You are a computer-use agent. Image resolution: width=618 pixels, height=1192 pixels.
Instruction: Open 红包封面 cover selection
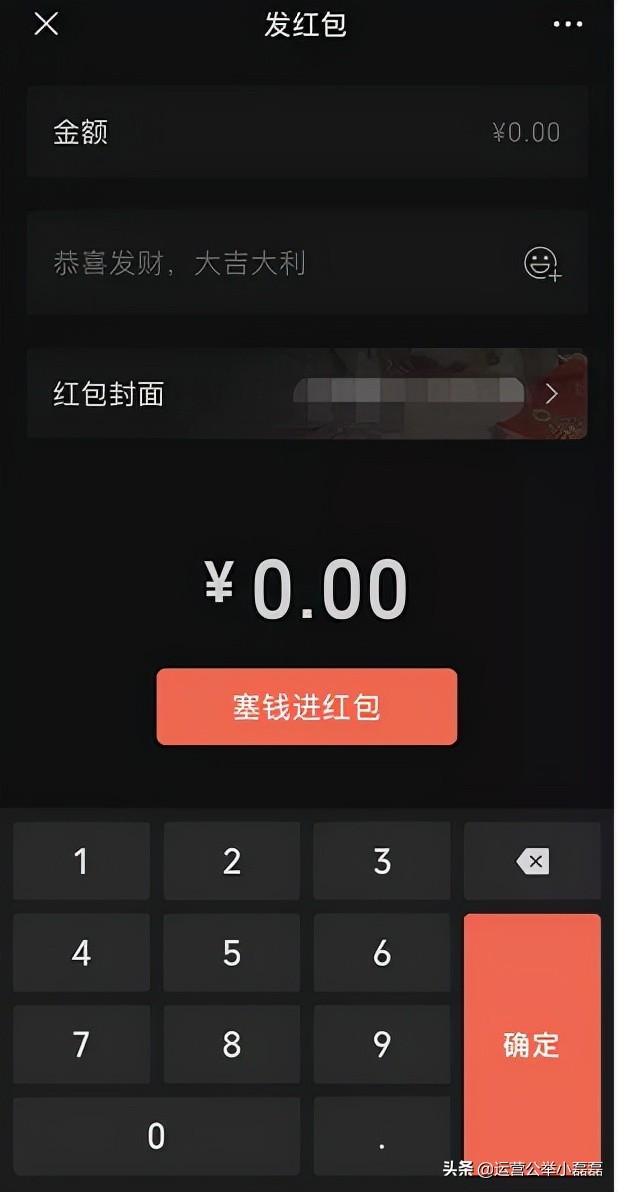coord(307,393)
